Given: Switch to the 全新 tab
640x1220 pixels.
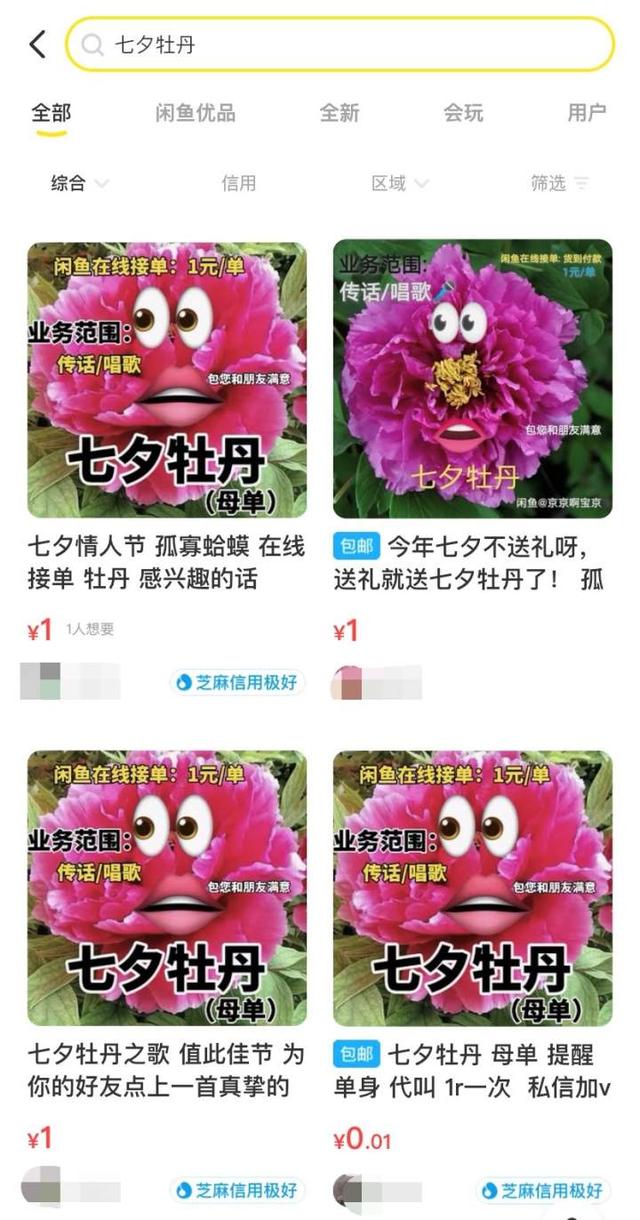Looking at the screenshot, I should pos(339,113).
